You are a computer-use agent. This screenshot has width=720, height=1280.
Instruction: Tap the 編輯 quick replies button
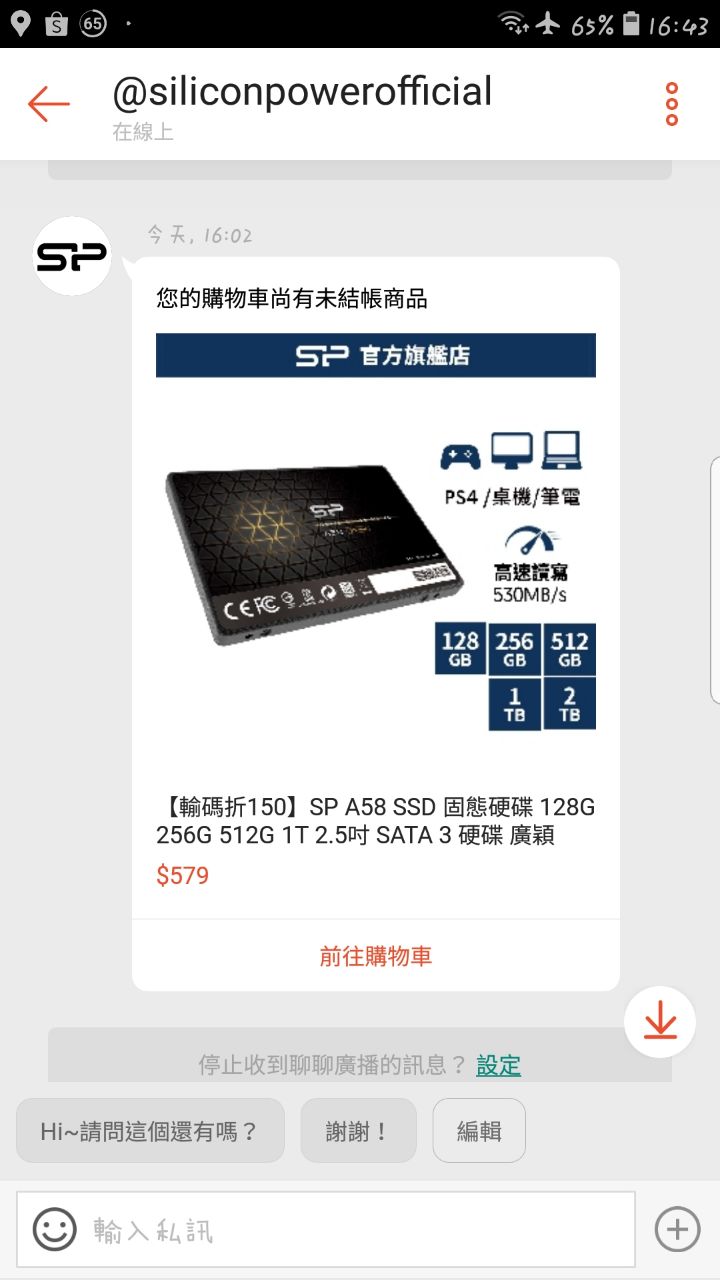click(x=479, y=1131)
